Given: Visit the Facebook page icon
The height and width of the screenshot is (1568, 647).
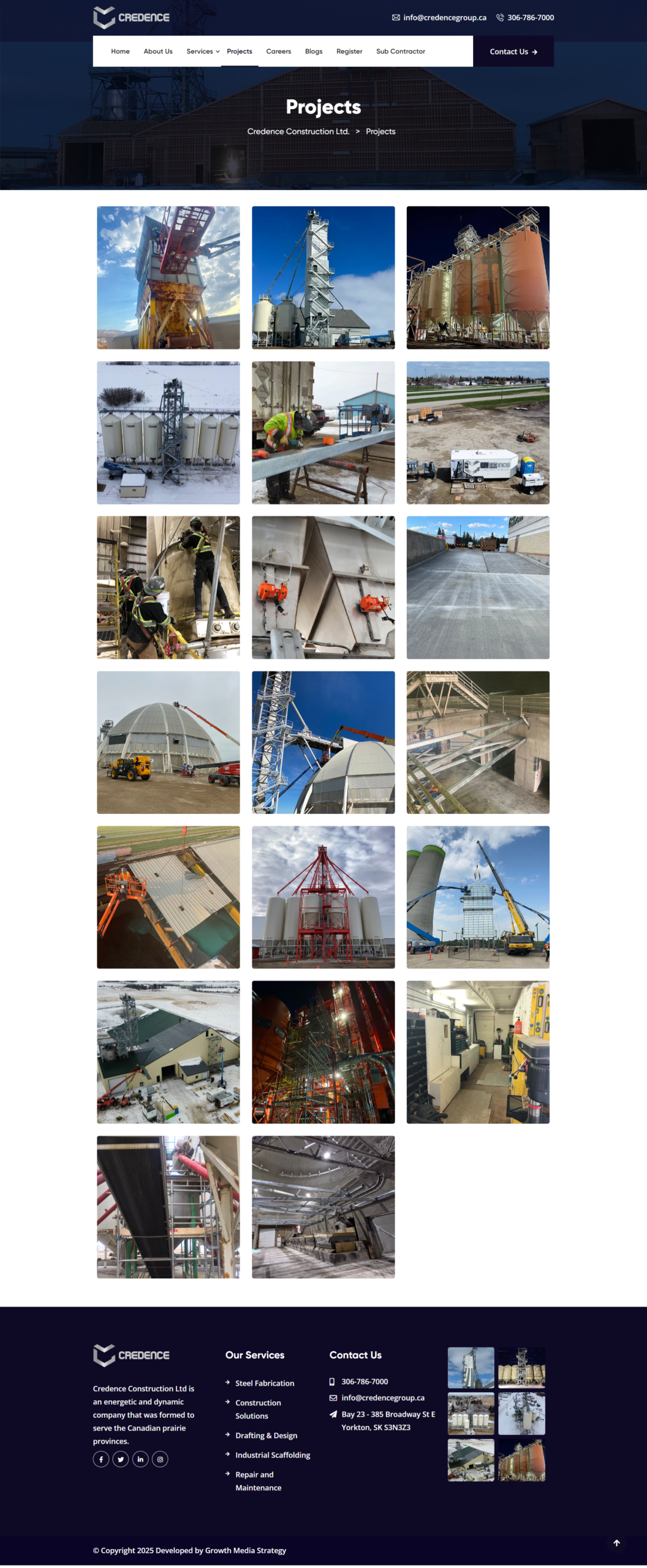Looking at the screenshot, I should click(101, 1459).
